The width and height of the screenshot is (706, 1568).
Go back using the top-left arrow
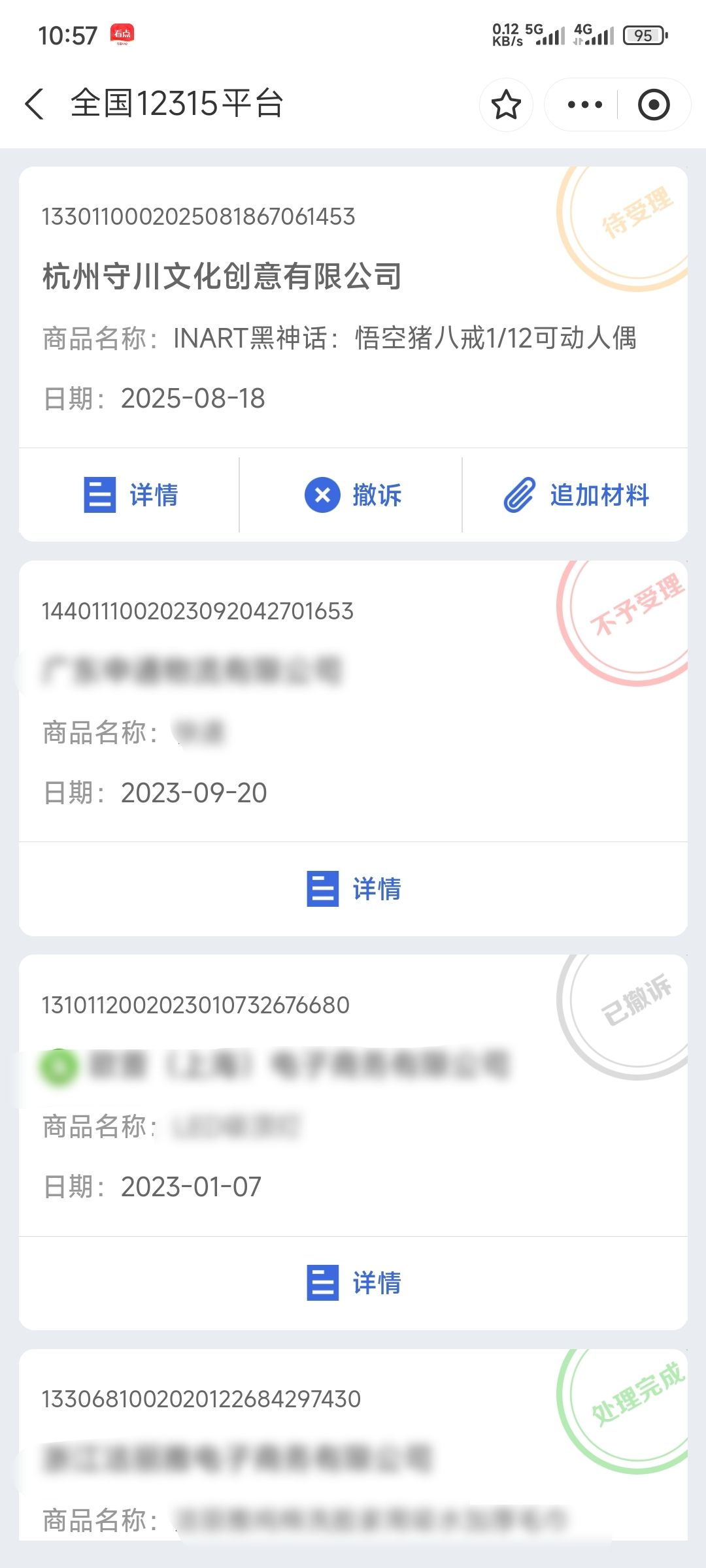coord(34,104)
